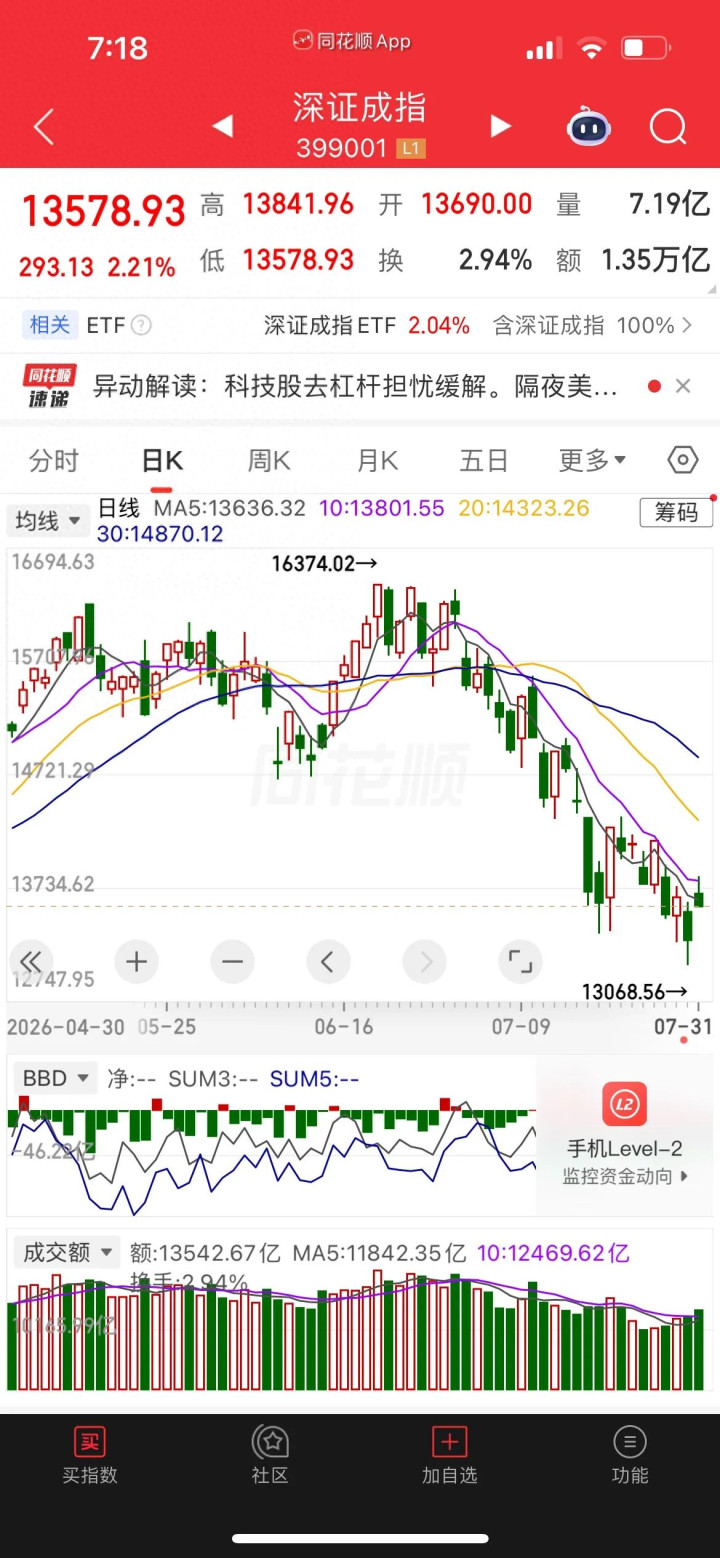The height and width of the screenshot is (1558, 720).
Task: Zoom in the chart with plus button
Action: 137,962
